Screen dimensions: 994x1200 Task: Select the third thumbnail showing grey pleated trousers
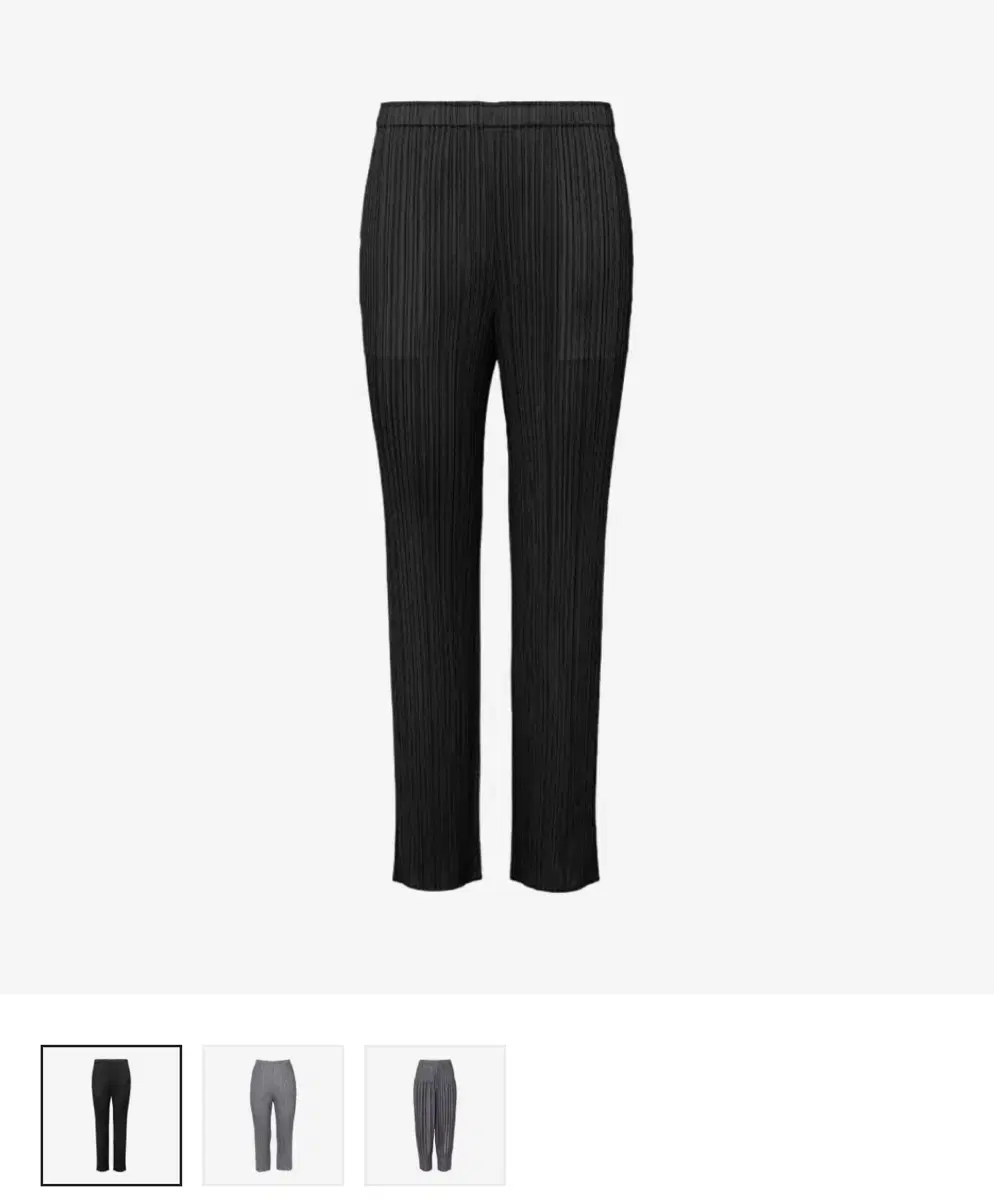(x=437, y=1113)
